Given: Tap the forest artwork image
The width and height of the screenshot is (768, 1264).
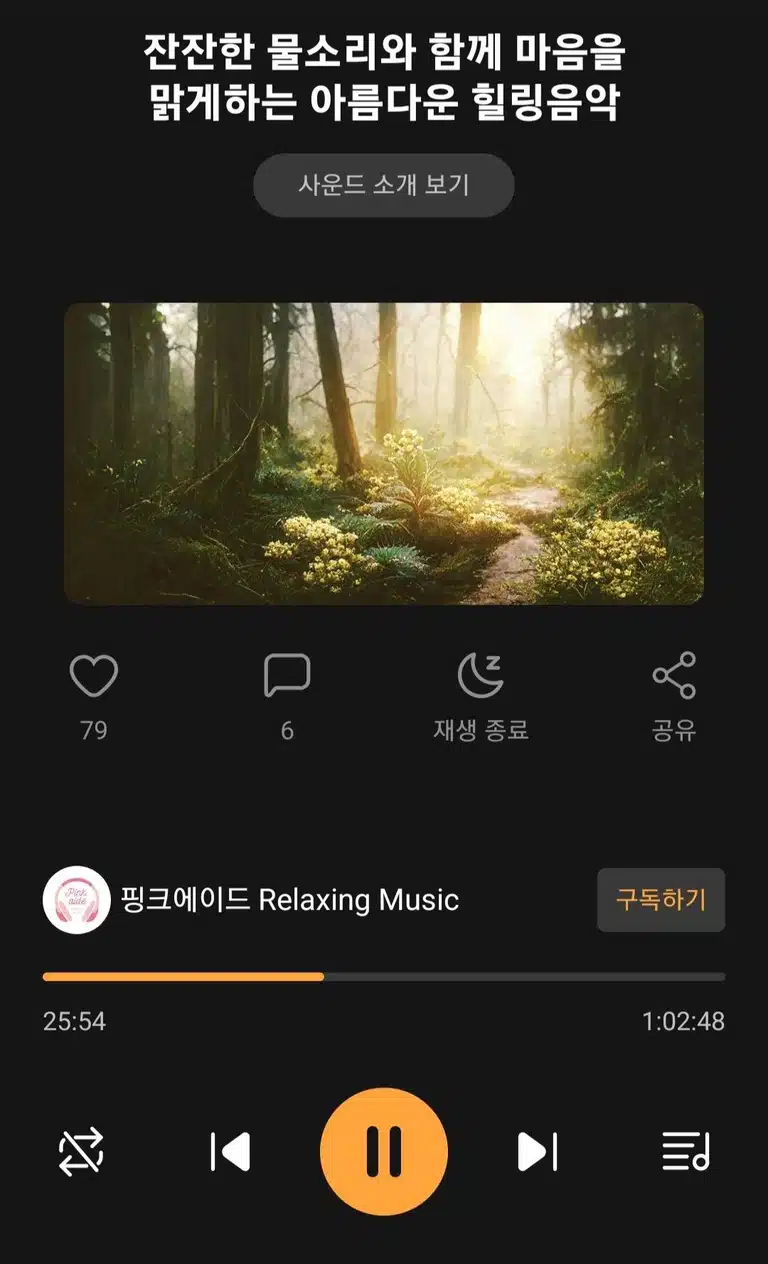Looking at the screenshot, I should point(384,454).
